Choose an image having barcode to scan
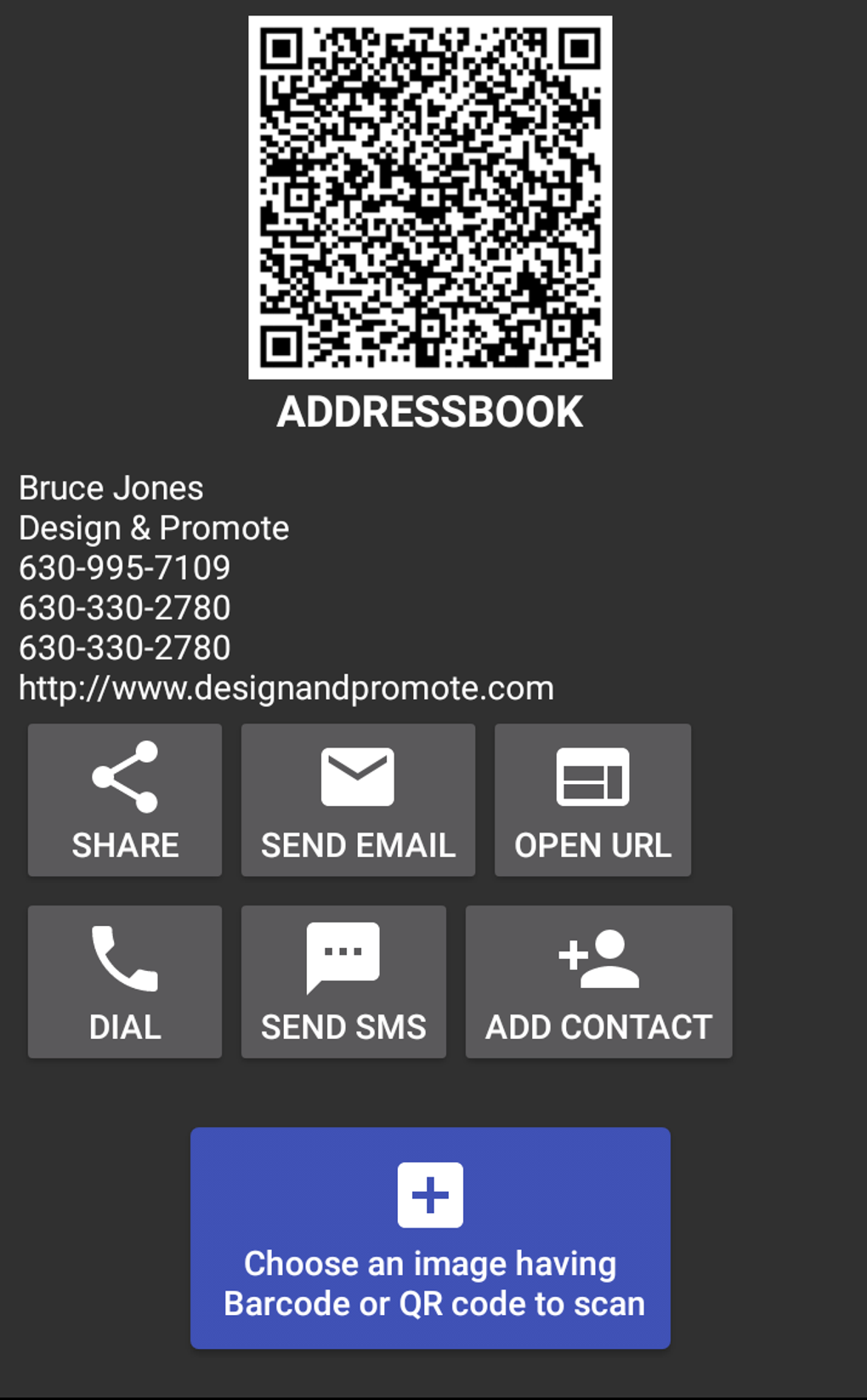Screen dimensions: 867x1400 pos(430,1239)
